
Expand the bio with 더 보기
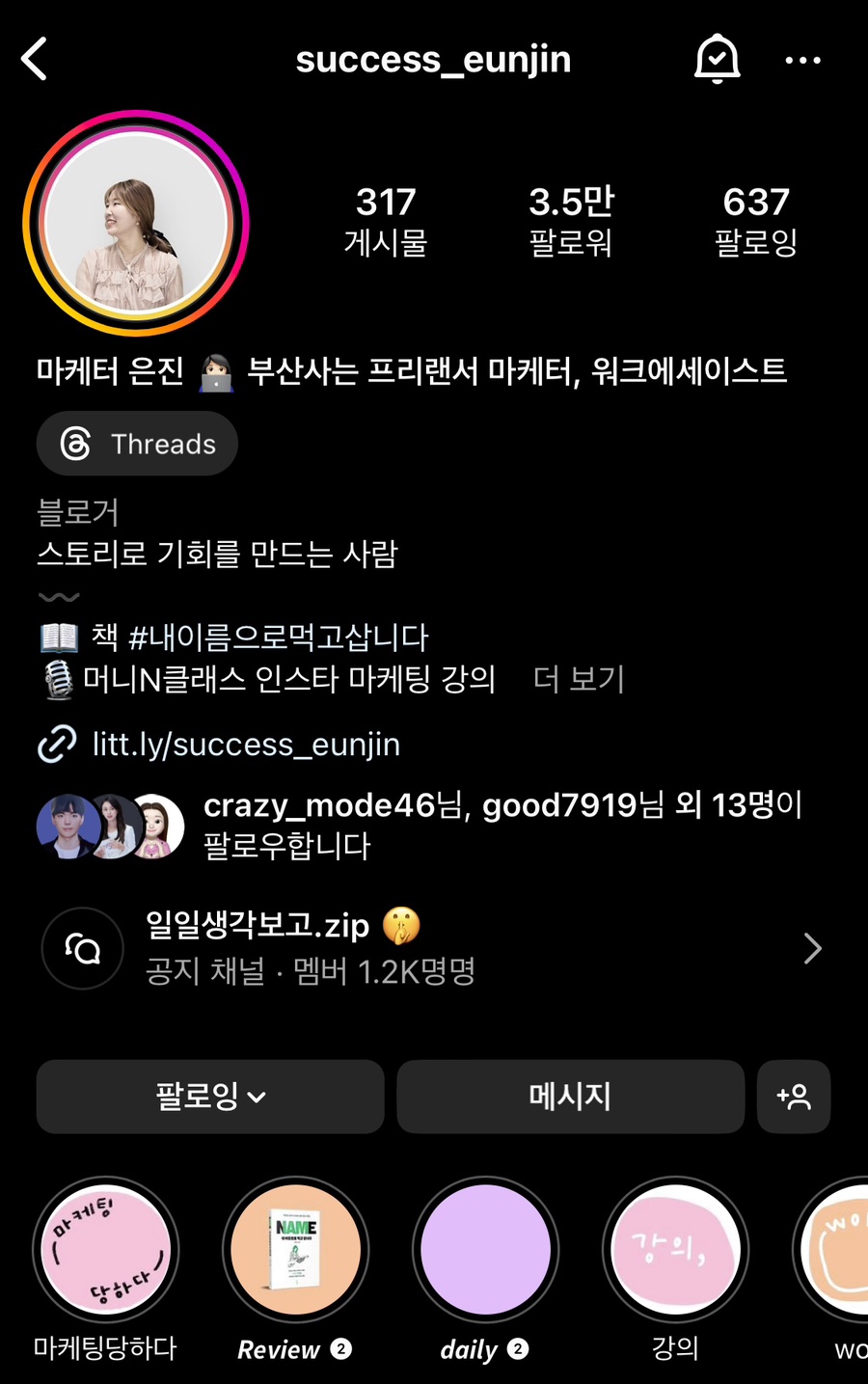point(579,679)
